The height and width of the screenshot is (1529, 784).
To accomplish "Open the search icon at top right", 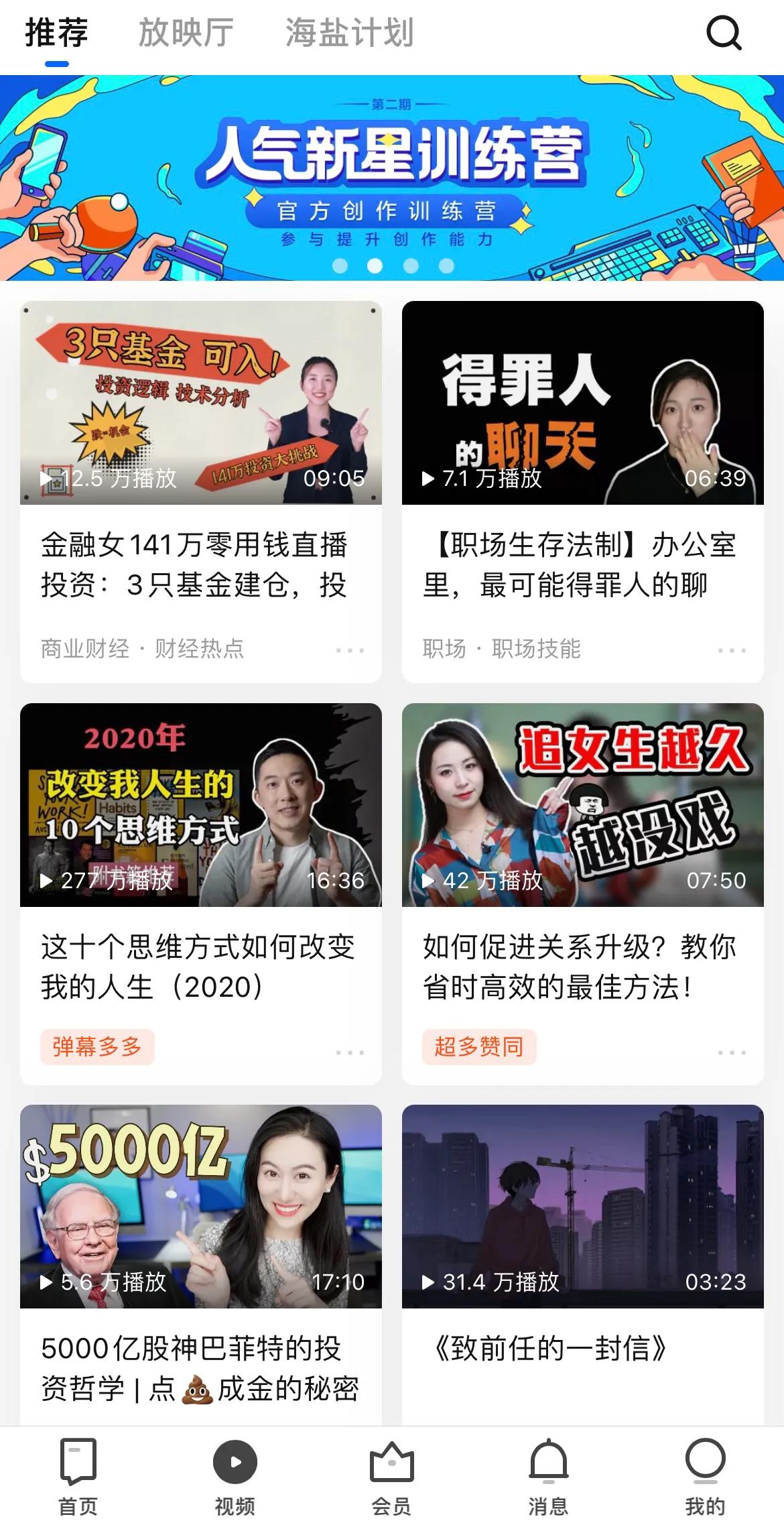I will point(724,32).
